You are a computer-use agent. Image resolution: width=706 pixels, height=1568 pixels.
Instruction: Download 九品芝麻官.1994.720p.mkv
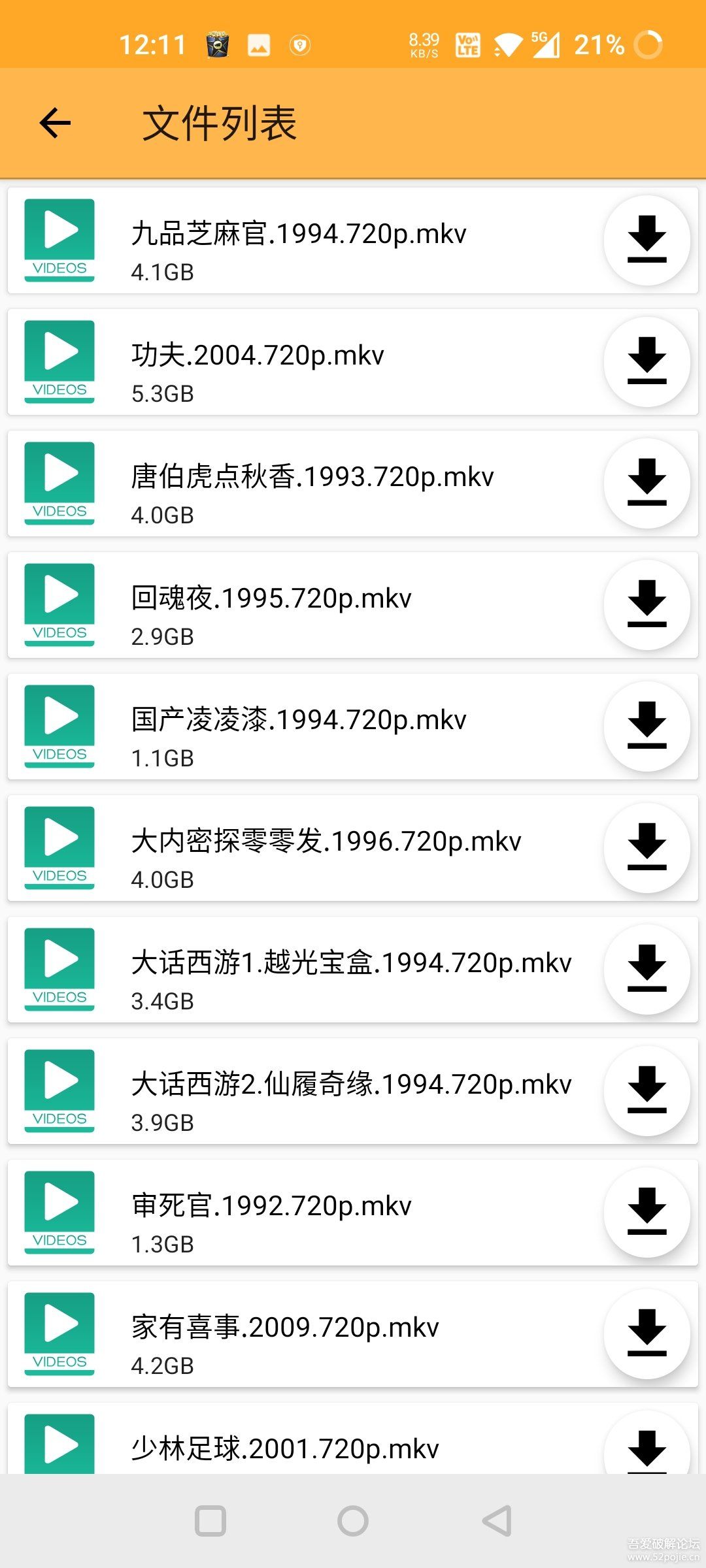pyautogui.click(x=647, y=240)
